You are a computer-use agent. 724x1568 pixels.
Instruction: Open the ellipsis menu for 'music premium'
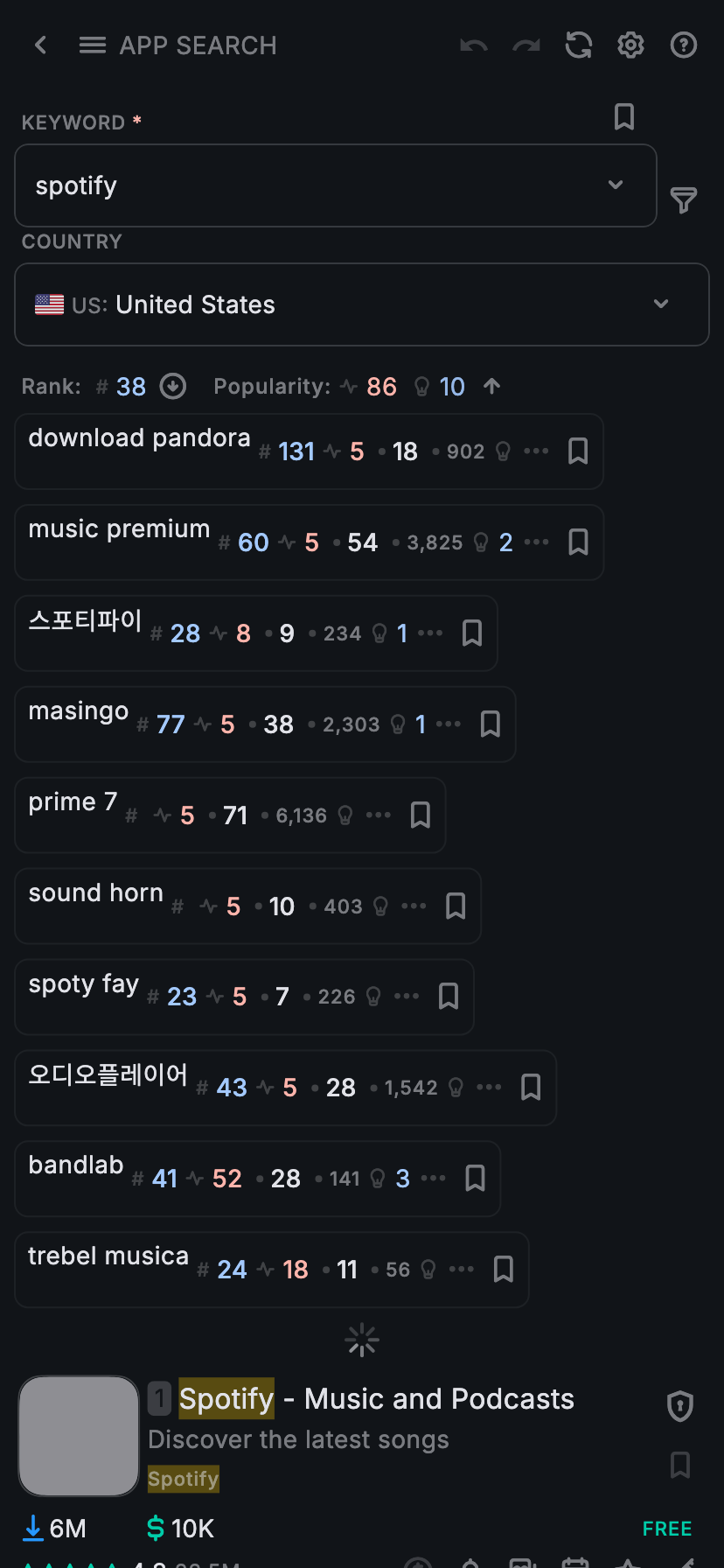pos(537,542)
